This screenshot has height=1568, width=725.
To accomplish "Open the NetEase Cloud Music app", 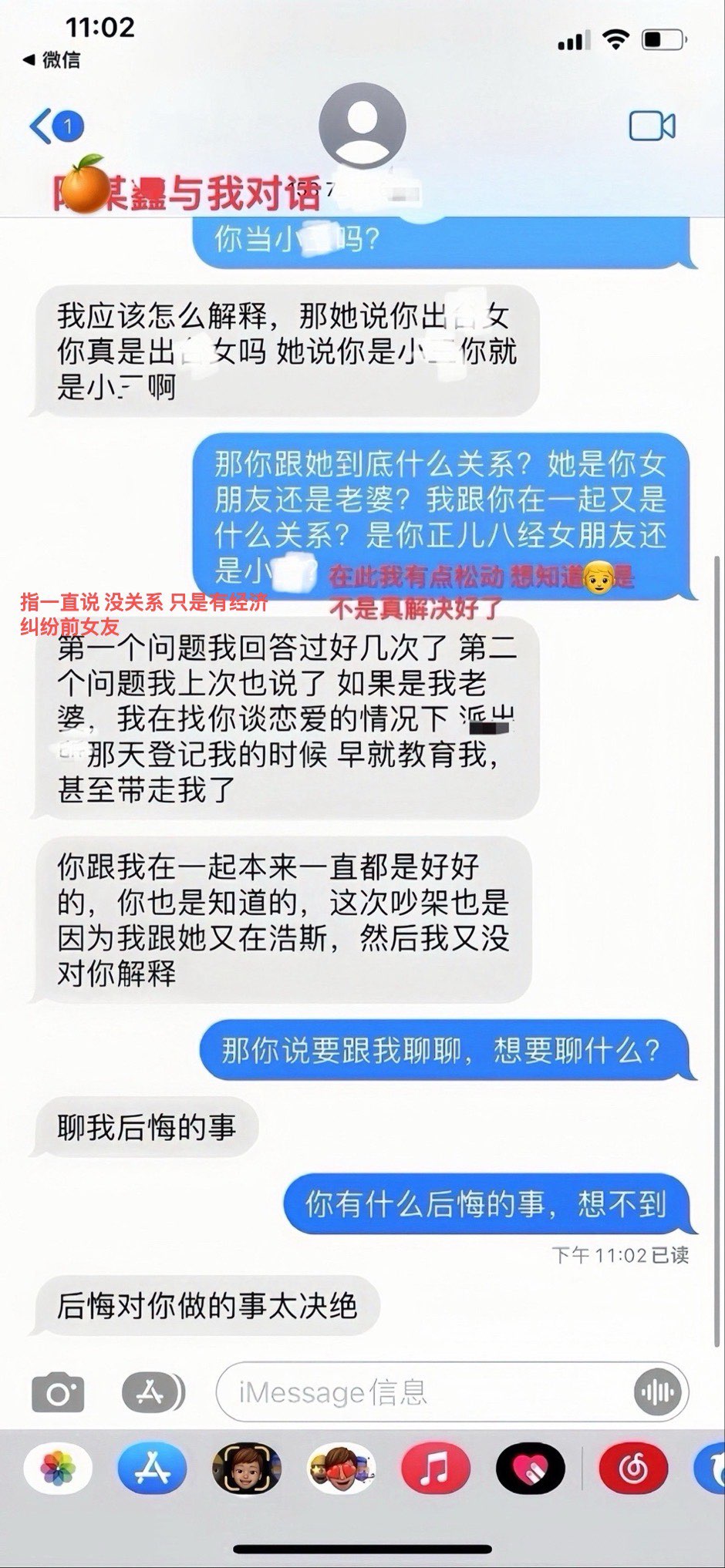I will tap(632, 1469).
